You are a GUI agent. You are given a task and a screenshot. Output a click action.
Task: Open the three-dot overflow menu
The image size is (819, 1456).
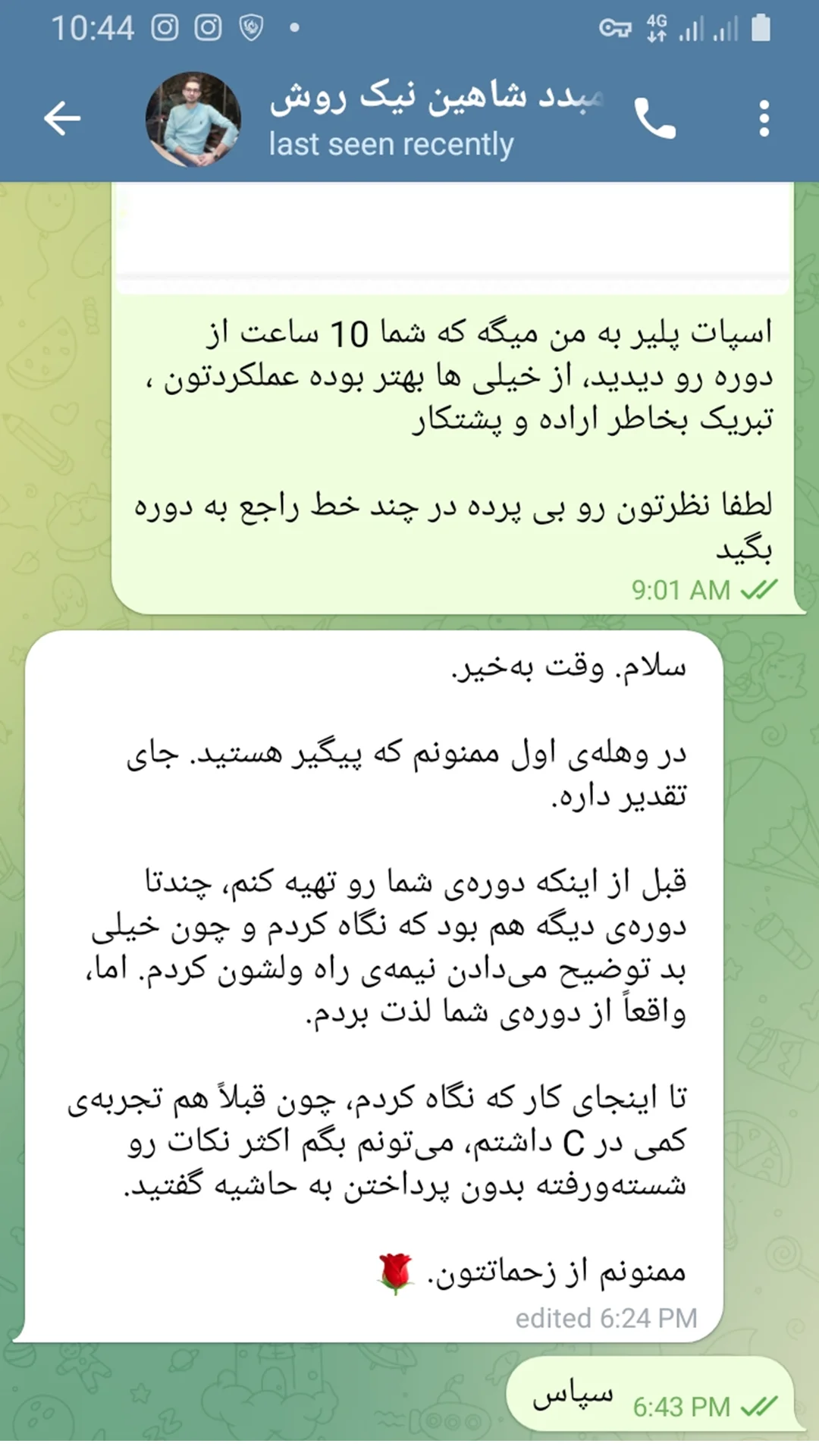(764, 118)
